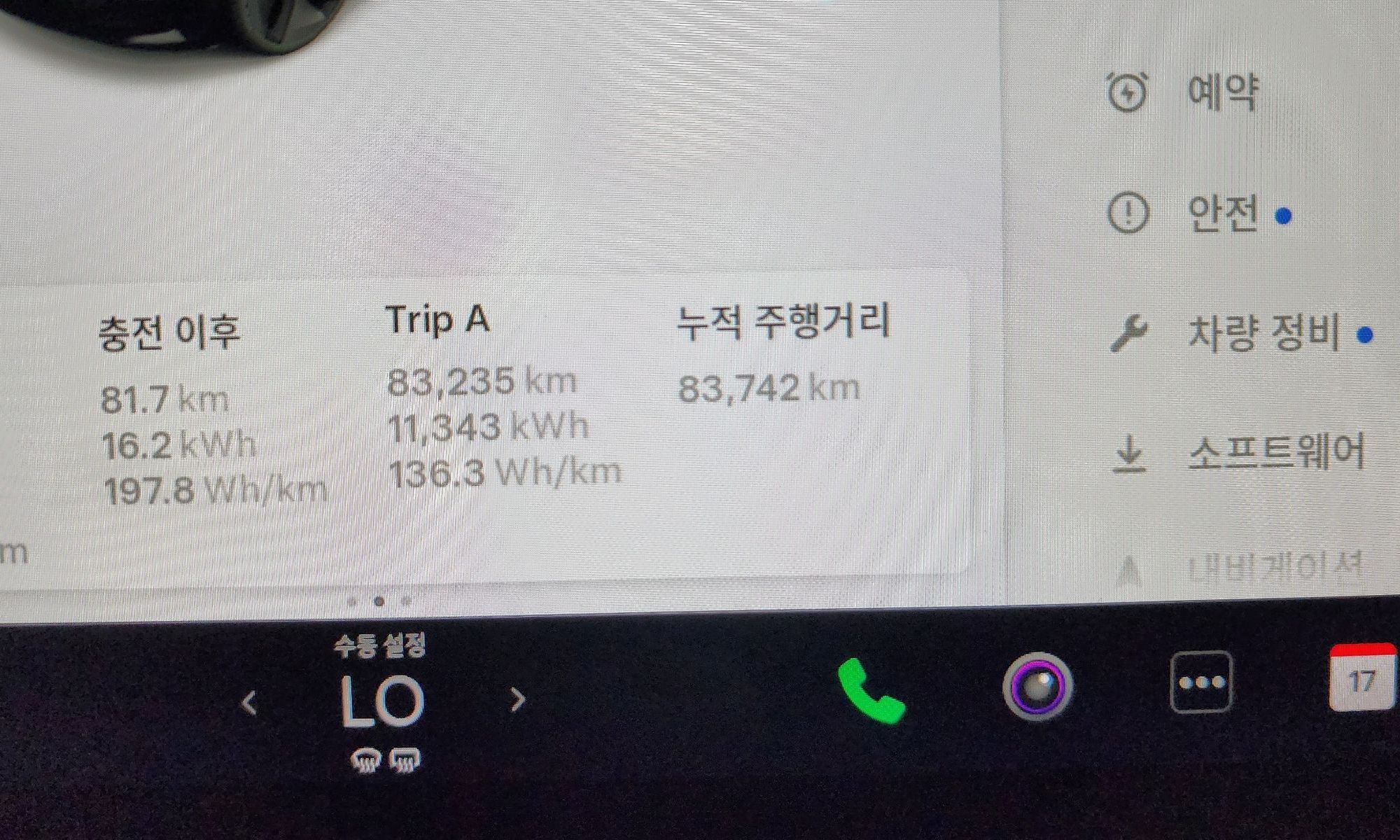The image size is (1400, 840).
Task: Open the 소프트웨어 software menu
Action: [1274, 452]
